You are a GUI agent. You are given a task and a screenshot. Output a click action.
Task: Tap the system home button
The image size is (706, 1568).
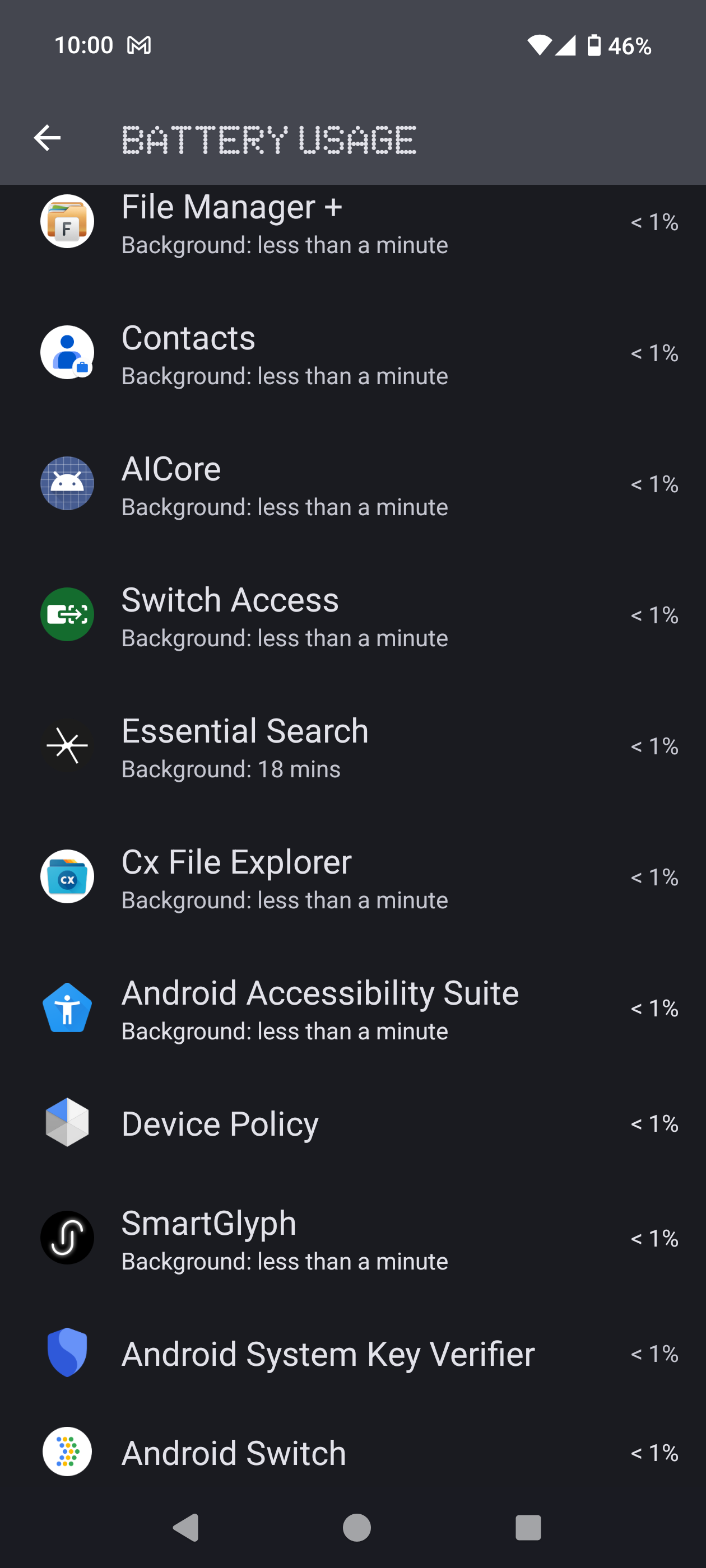coord(356,1527)
